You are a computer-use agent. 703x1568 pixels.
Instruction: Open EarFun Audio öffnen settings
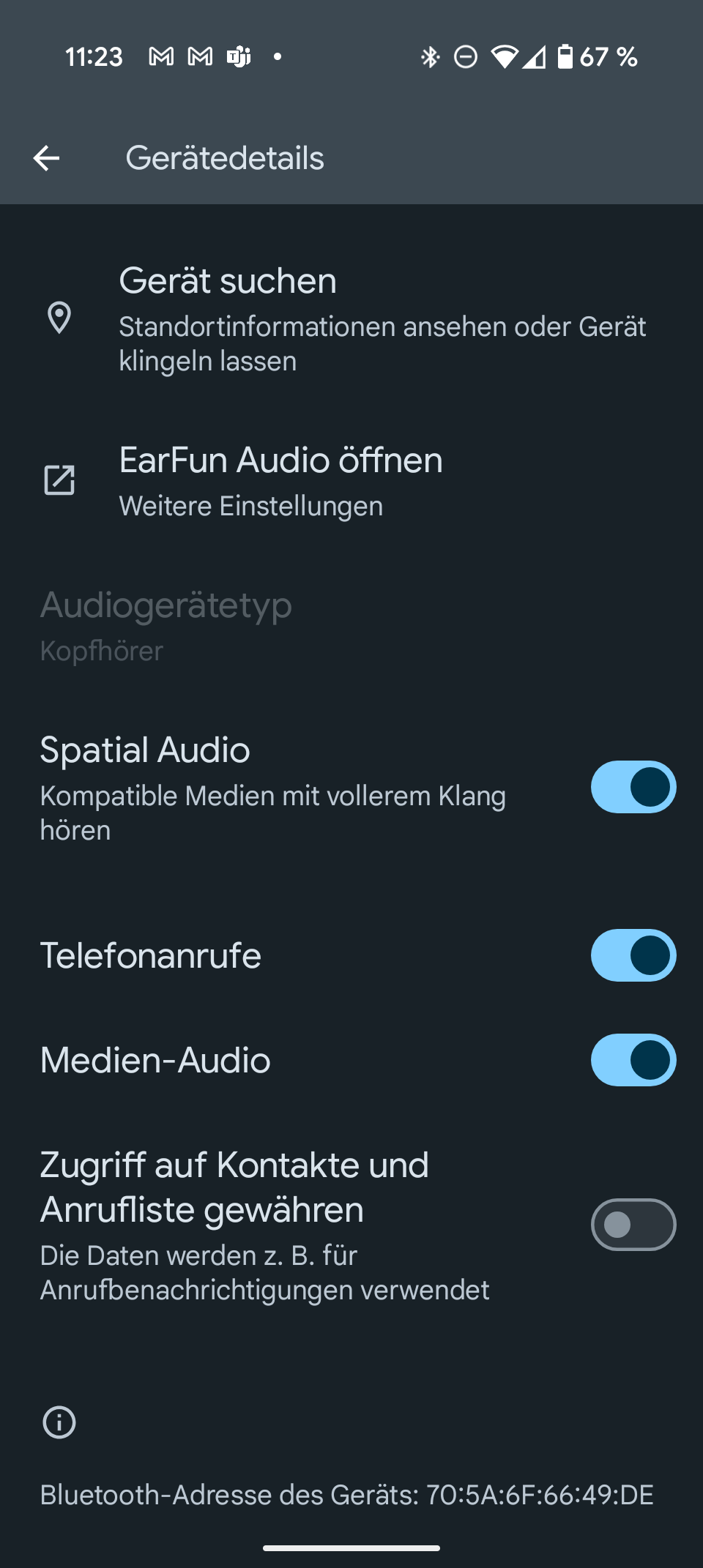(351, 481)
